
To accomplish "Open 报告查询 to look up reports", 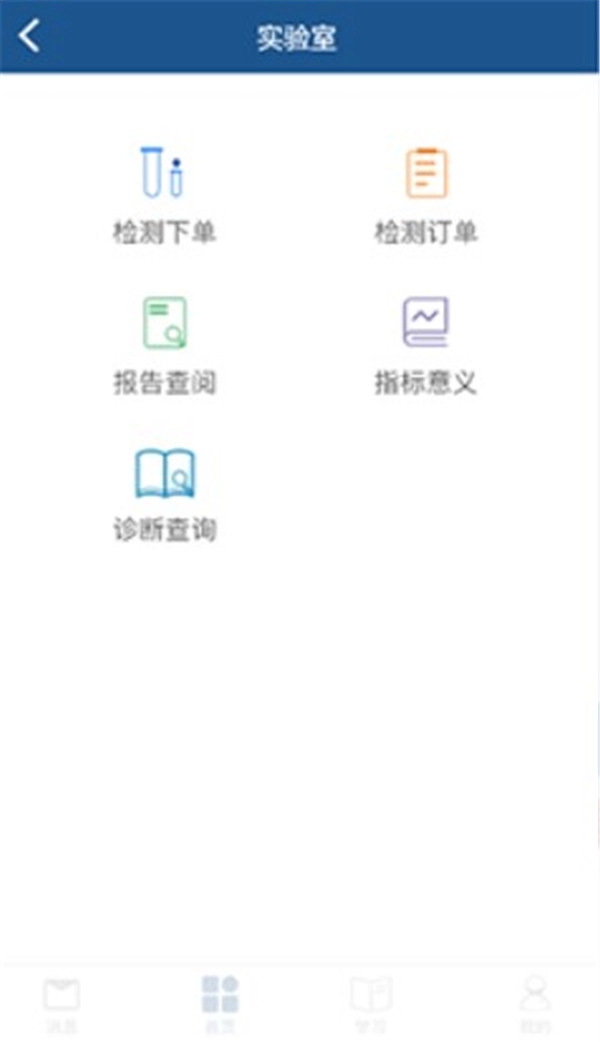I will click(x=164, y=344).
